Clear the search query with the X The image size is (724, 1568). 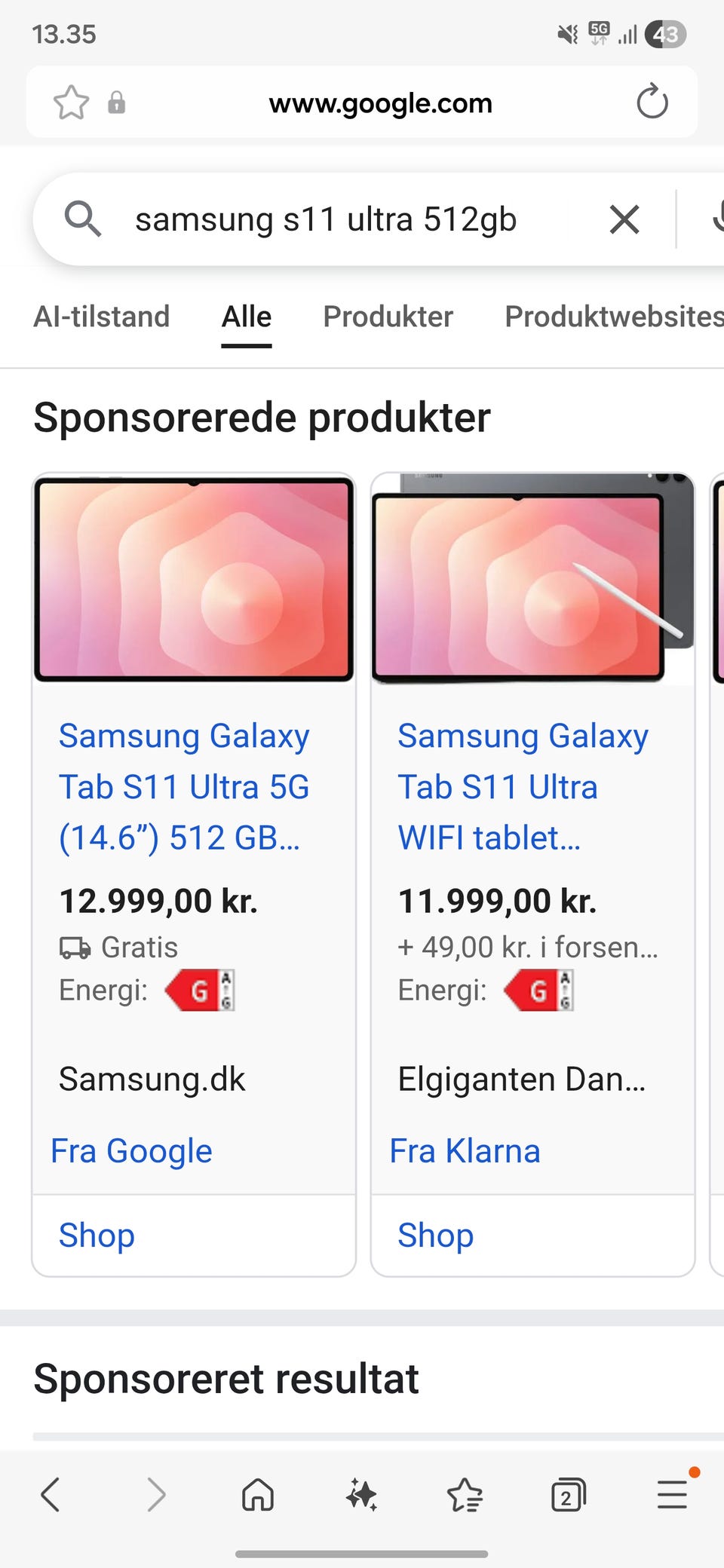pyautogui.click(x=624, y=219)
